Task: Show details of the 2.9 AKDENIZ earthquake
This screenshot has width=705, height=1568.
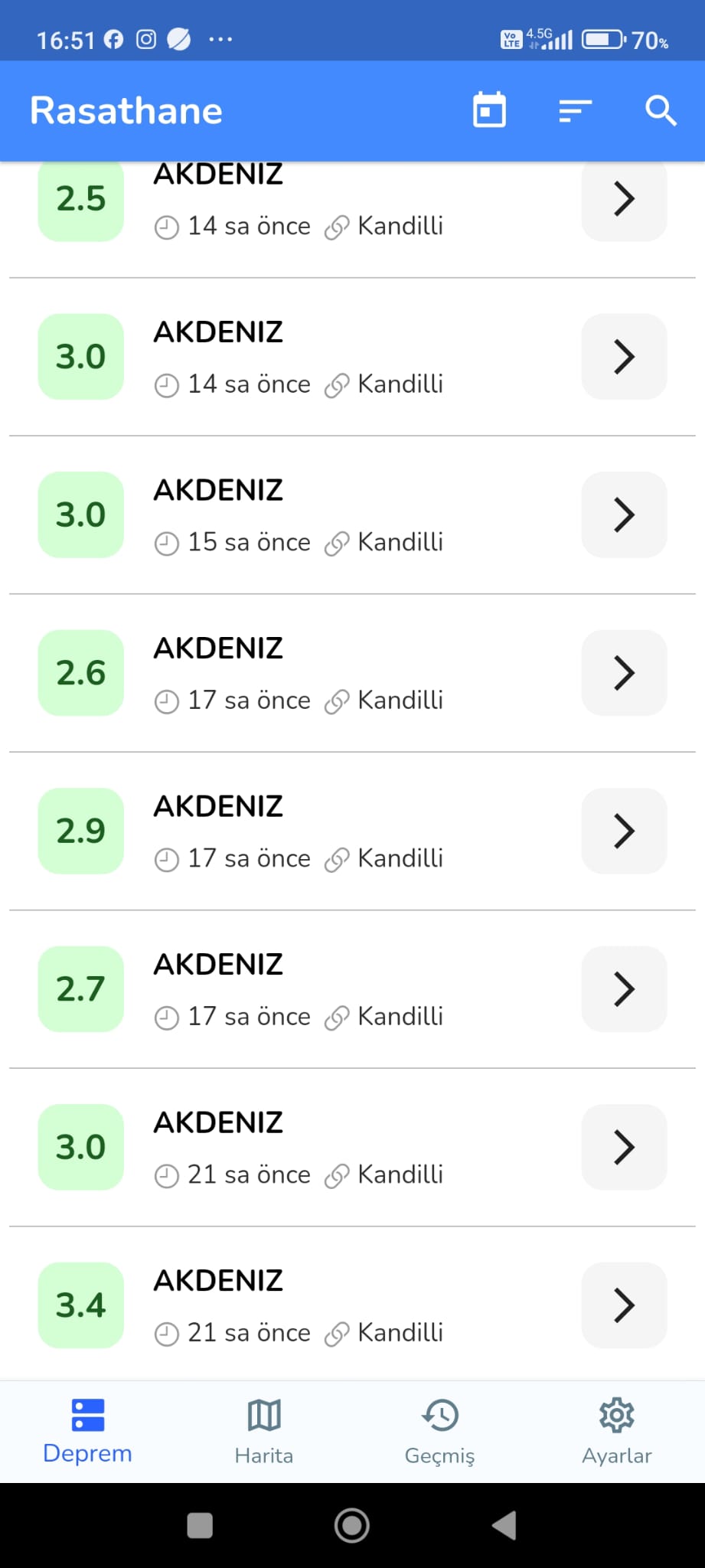Action: 624,831
